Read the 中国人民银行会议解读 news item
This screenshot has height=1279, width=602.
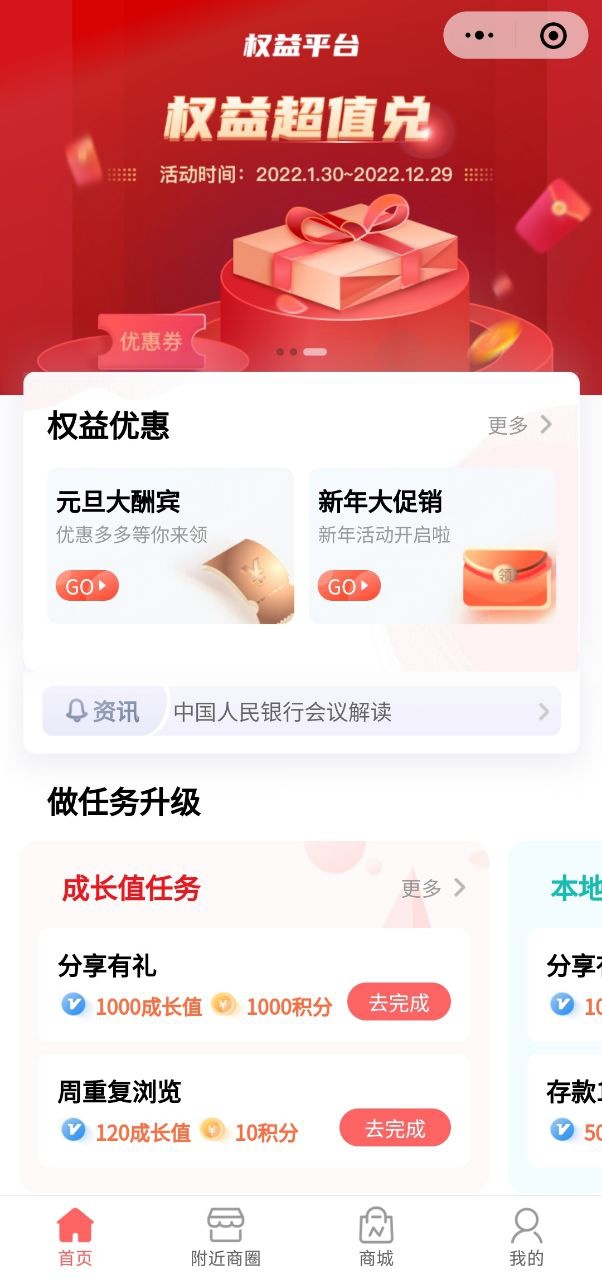point(300,712)
